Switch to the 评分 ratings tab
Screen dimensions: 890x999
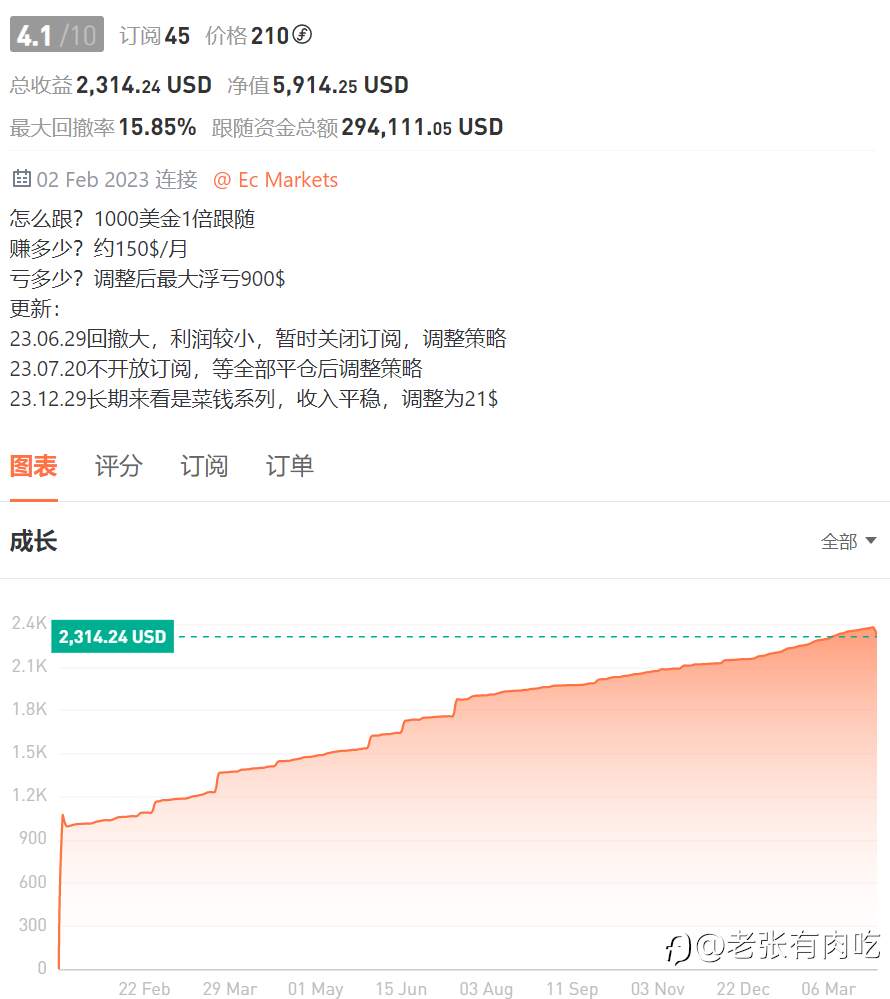[x=117, y=465]
